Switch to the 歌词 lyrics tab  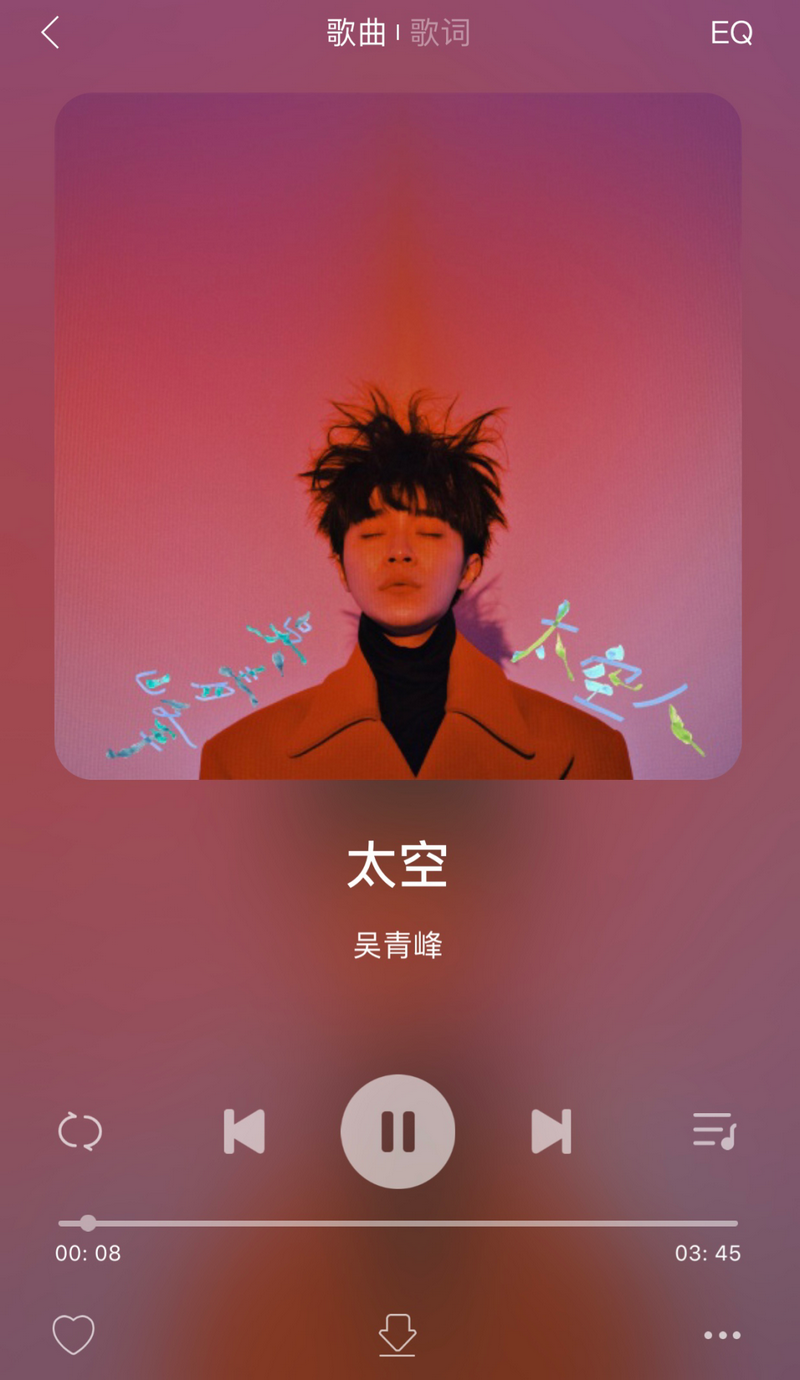coord(440,33)
